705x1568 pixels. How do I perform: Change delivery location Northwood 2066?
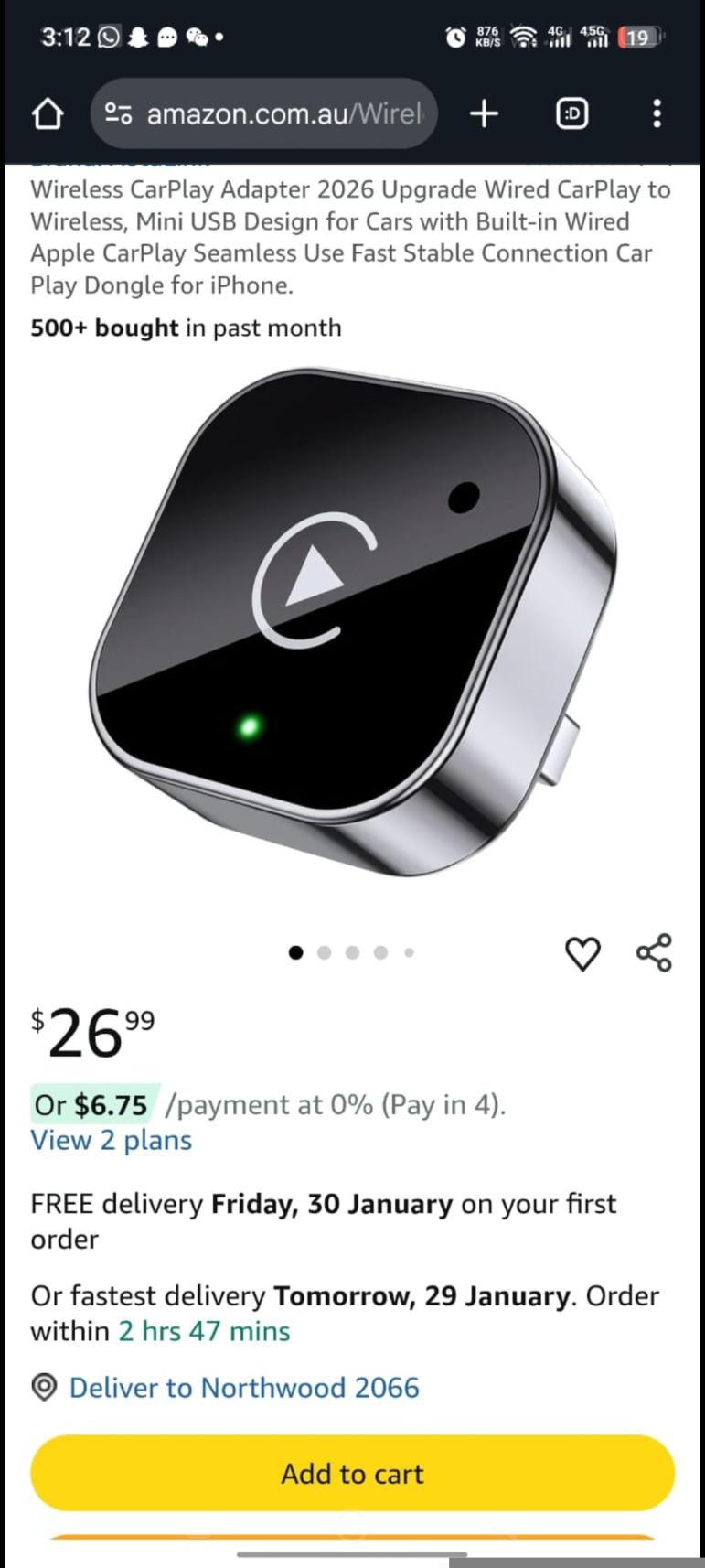(243, 1388)
